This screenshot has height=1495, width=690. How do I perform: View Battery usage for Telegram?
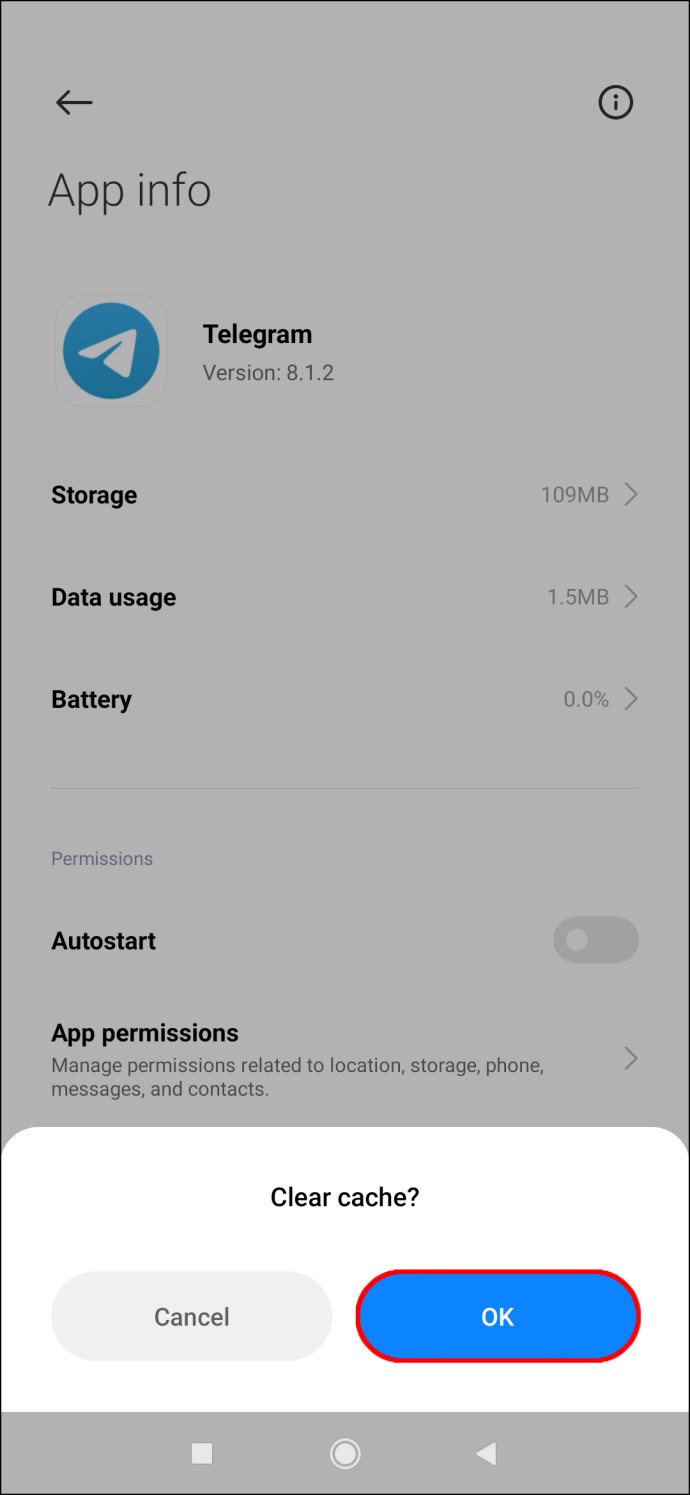345,699
